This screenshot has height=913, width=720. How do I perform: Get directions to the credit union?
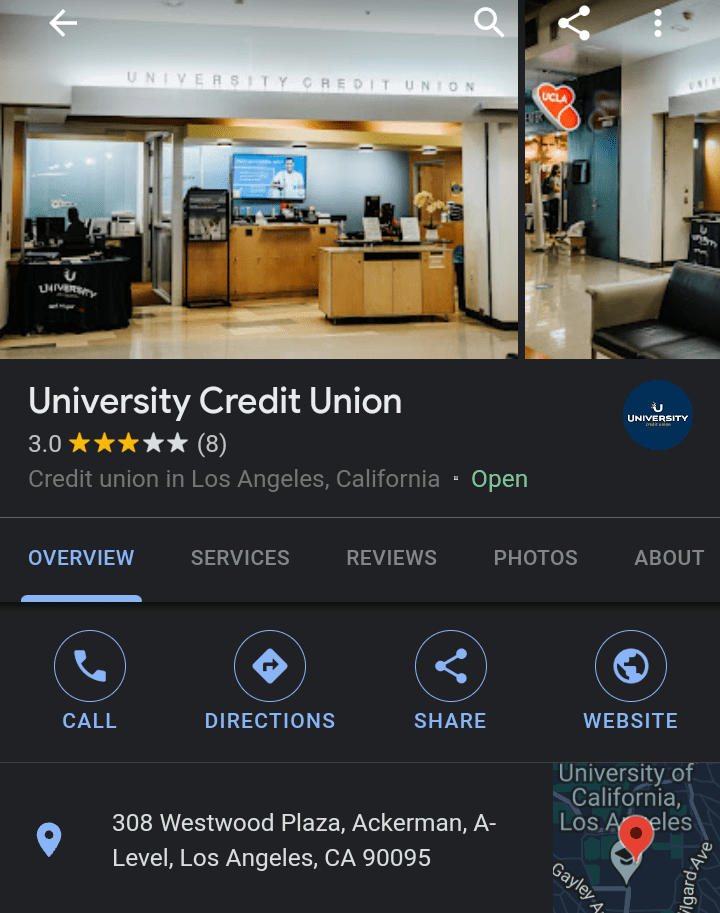coord(270,681)
